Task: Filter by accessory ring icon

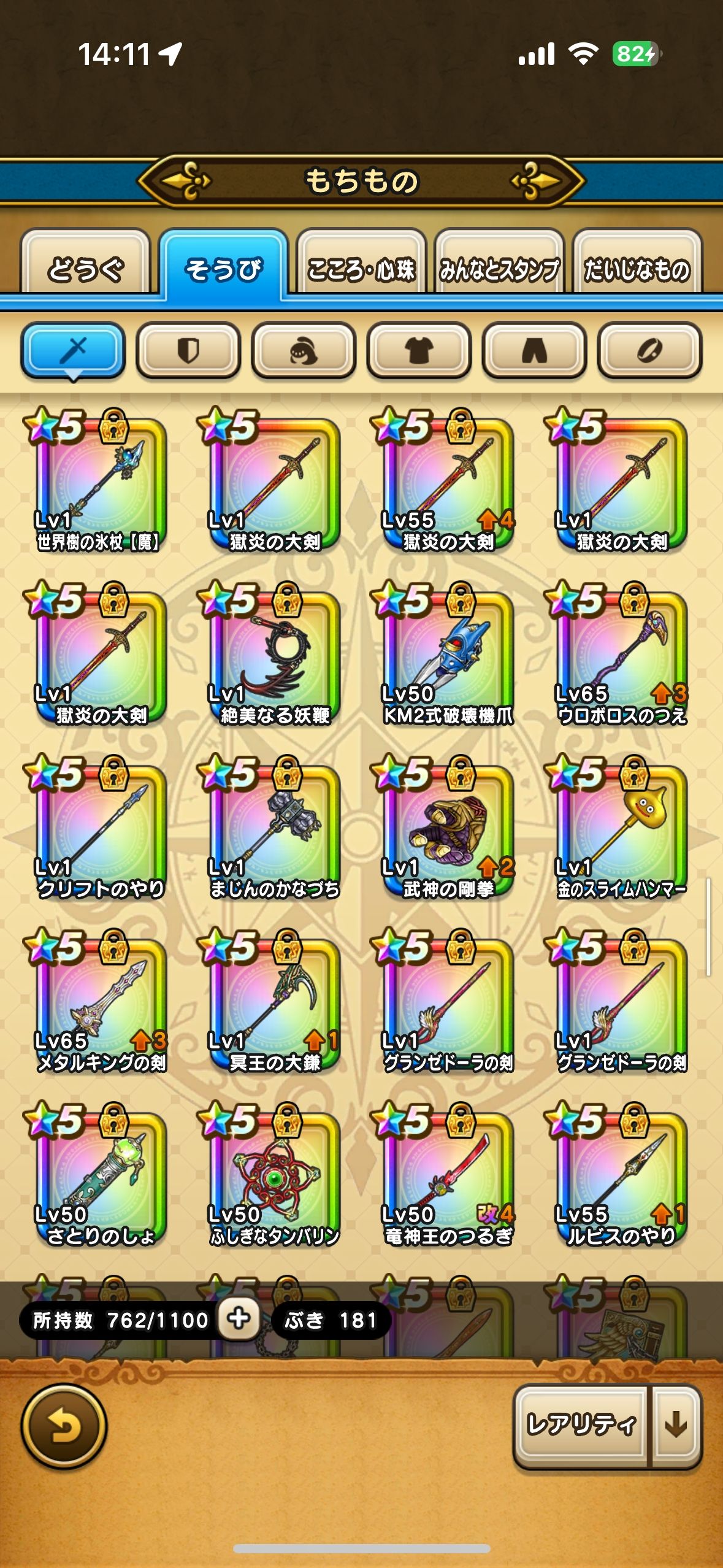Action: point(649,350)
